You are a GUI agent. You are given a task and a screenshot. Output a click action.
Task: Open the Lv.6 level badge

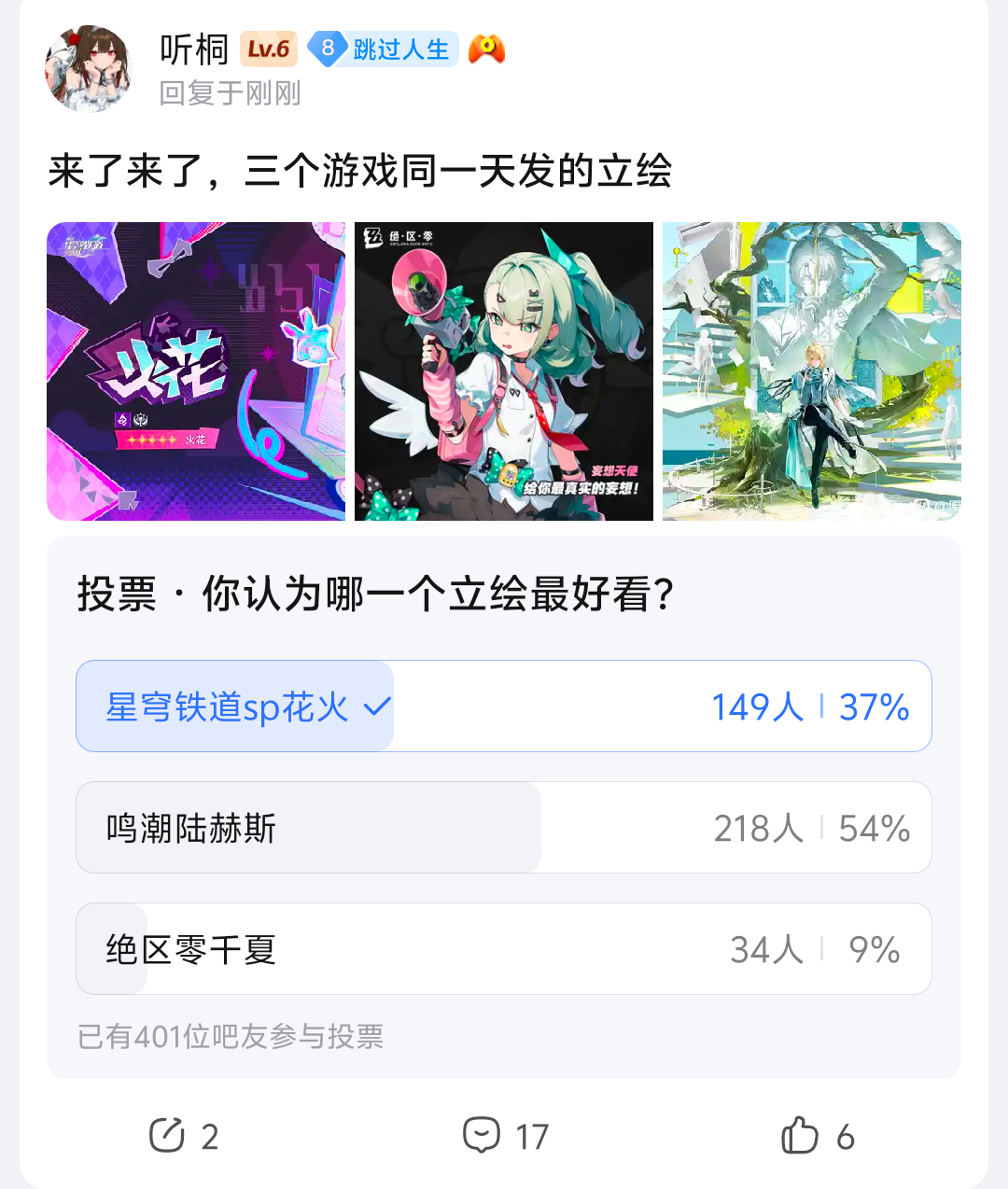click(x=269, y=49)
